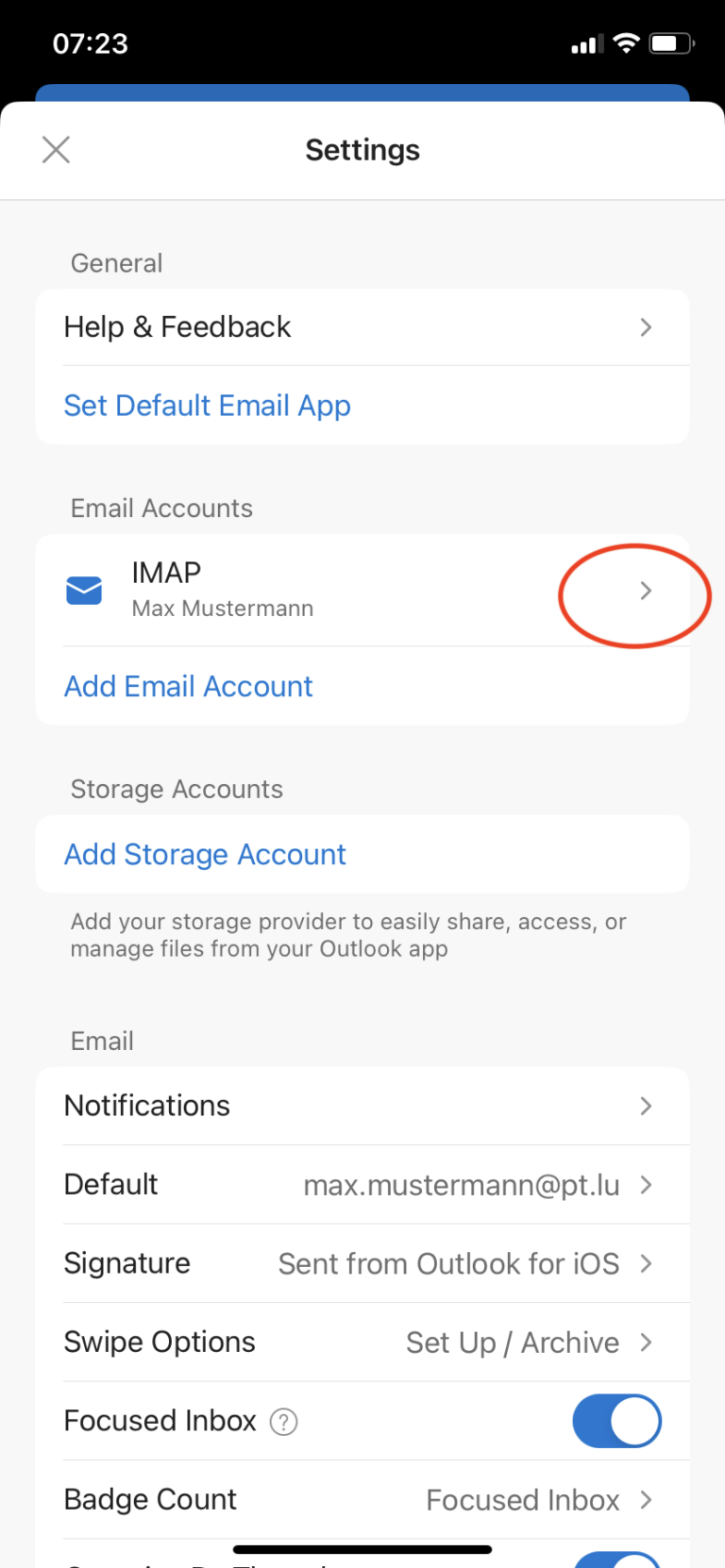Viewport: 725px width, 1568px height.
Task: Open Swipe Options via its chevron
Action: (646, 1342)
